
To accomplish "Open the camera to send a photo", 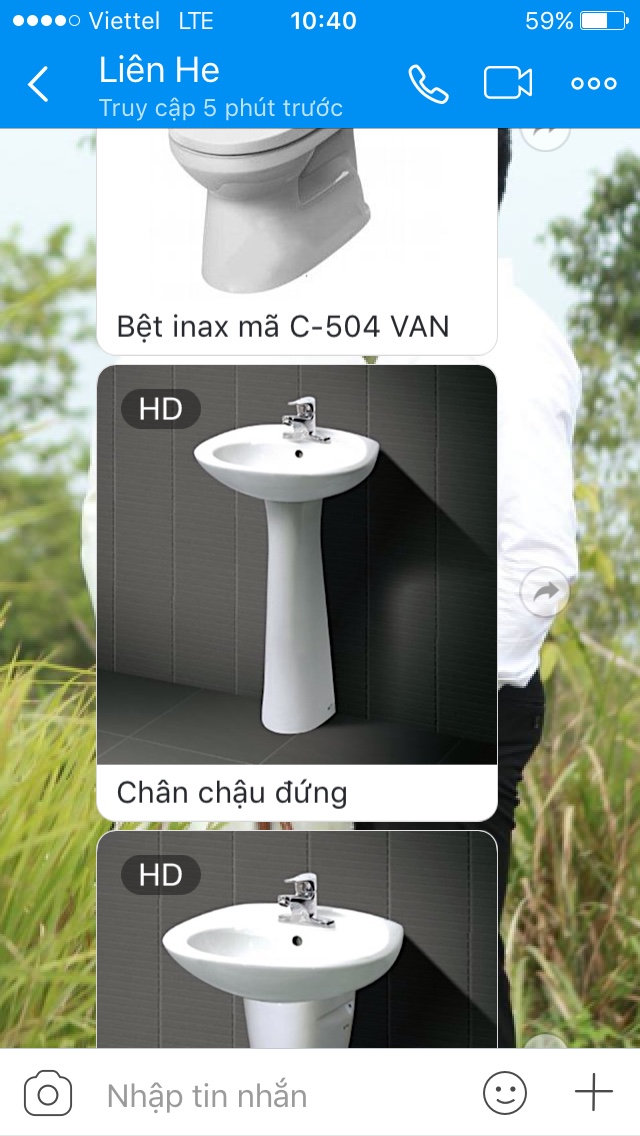I will 48,1094.
